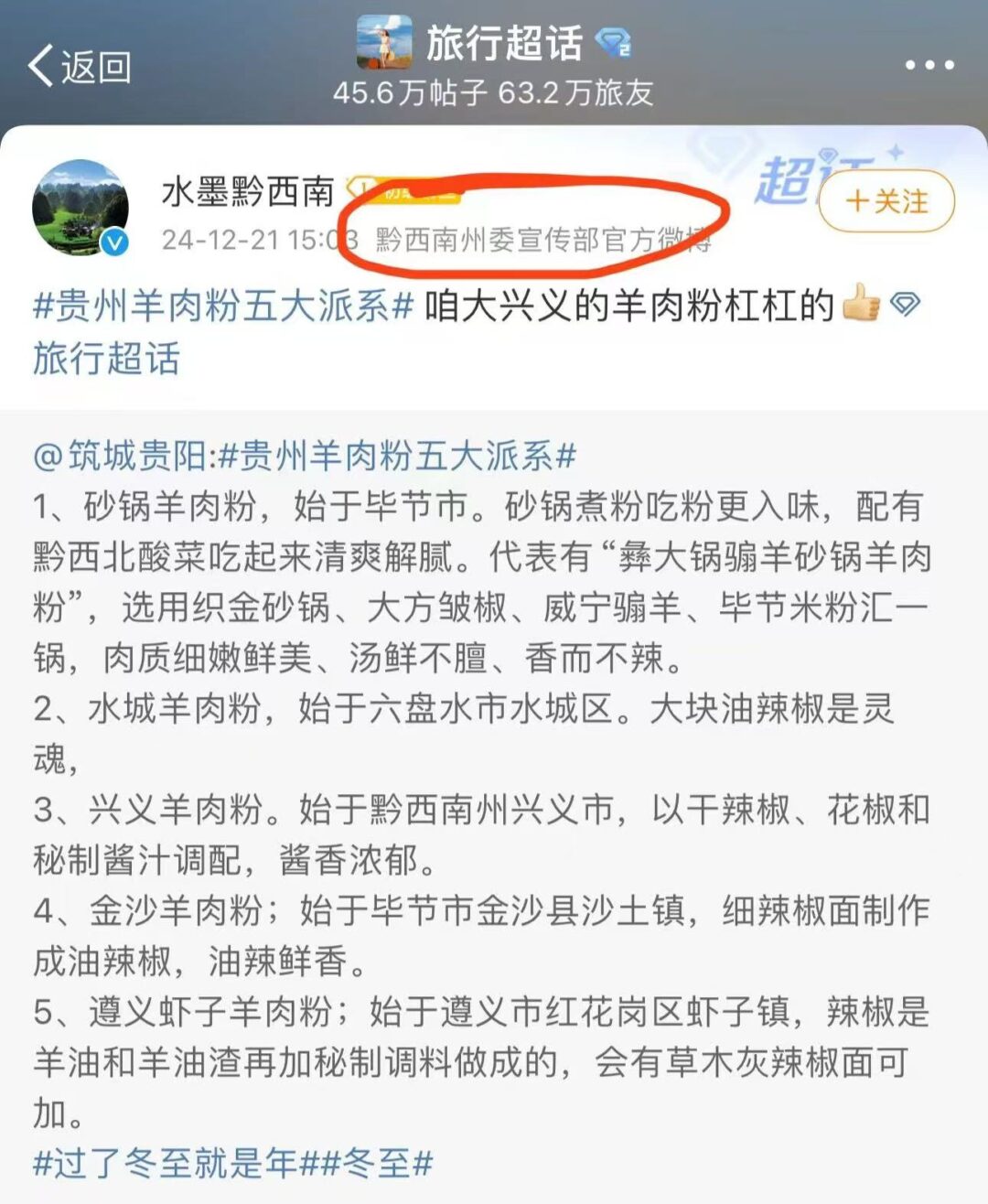Go back with the 返回 button
Viewport: 988px width, 1204px height.
pos(81,67)
